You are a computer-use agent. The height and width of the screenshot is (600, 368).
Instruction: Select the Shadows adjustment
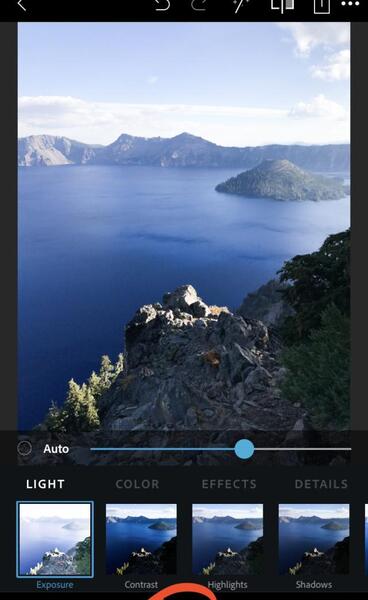(x=314, y=546)
